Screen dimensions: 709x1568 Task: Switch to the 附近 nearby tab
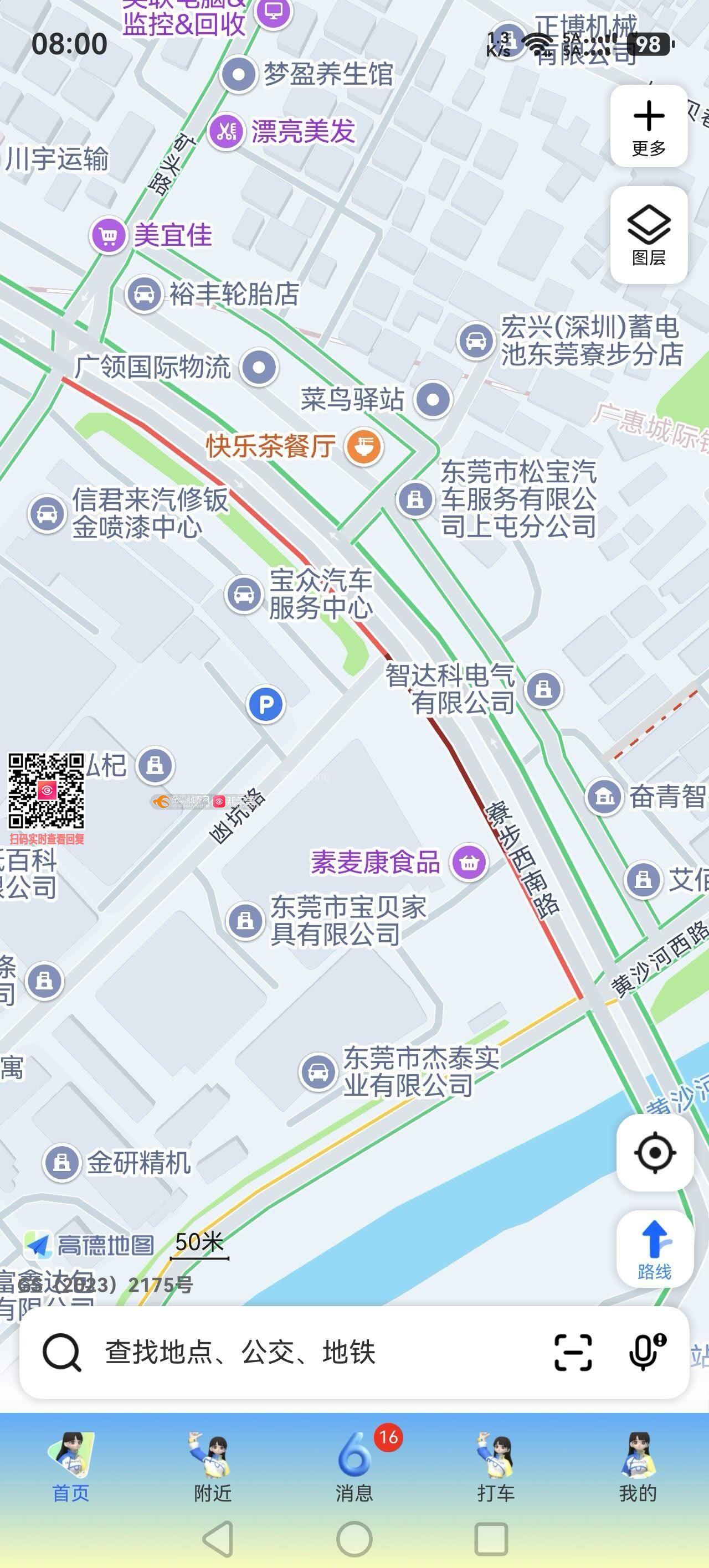pos(213,1469)
